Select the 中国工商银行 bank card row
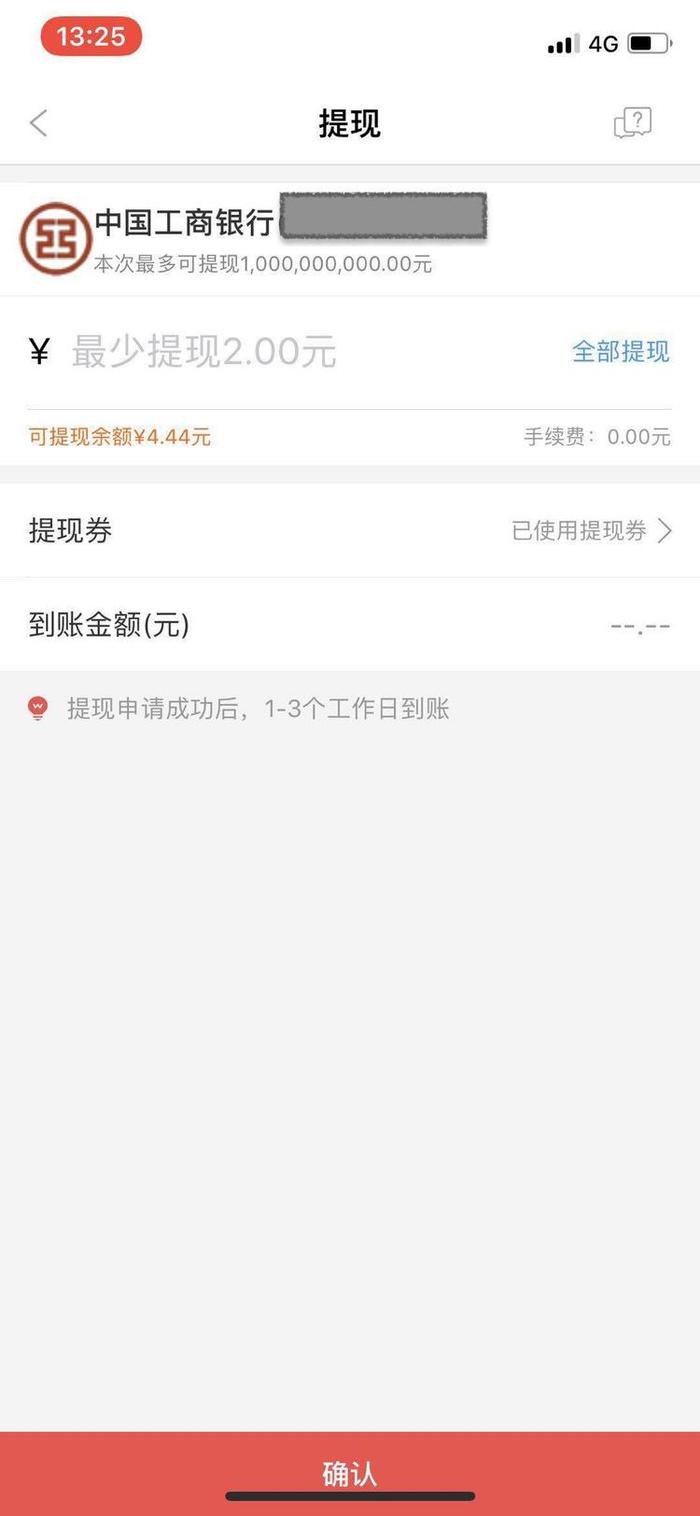The image size is (700, 1516). 350,239
